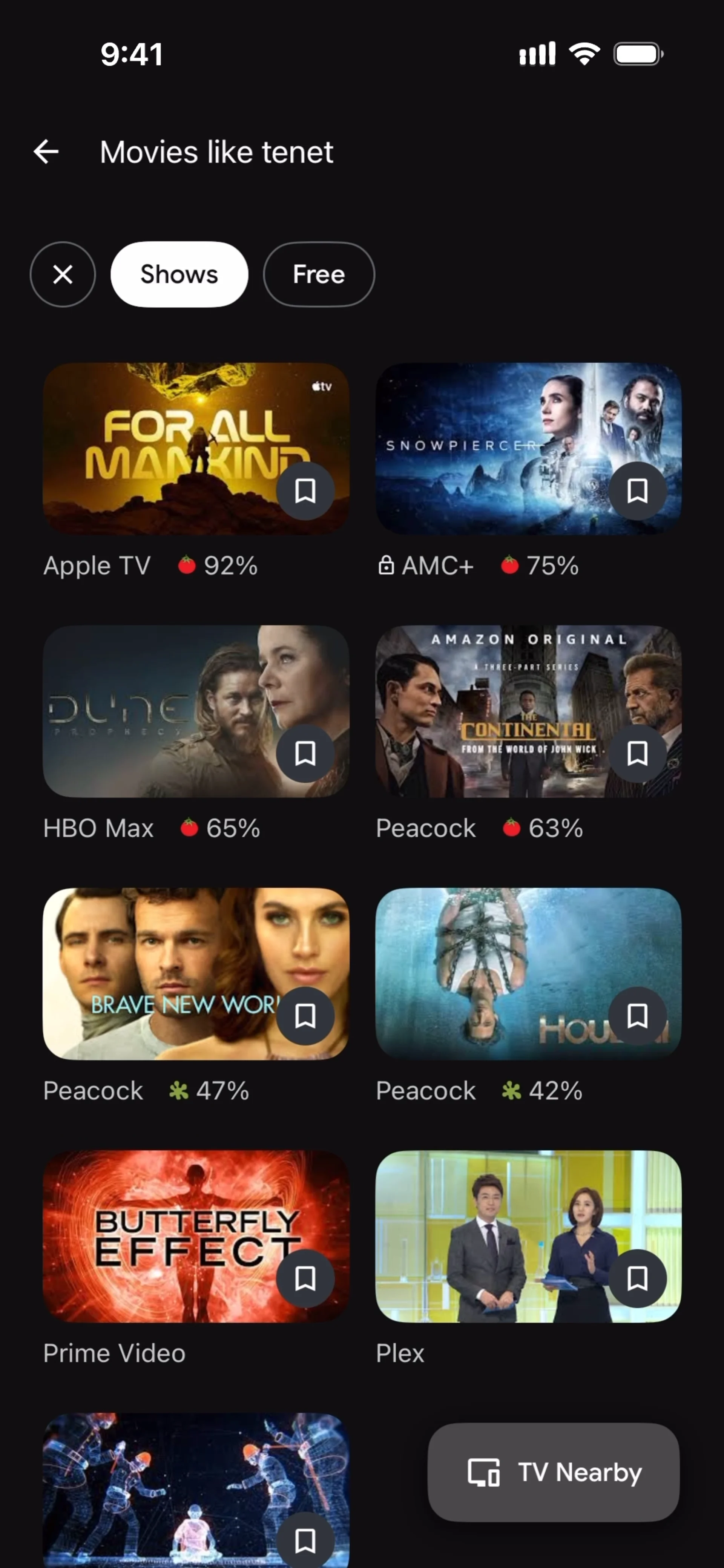Image resolution: width=724 pixels, height=1568 pixels.
Task: Bookmark Dune Prophecy
Action: pyautogui.click(x=305, y=754)
